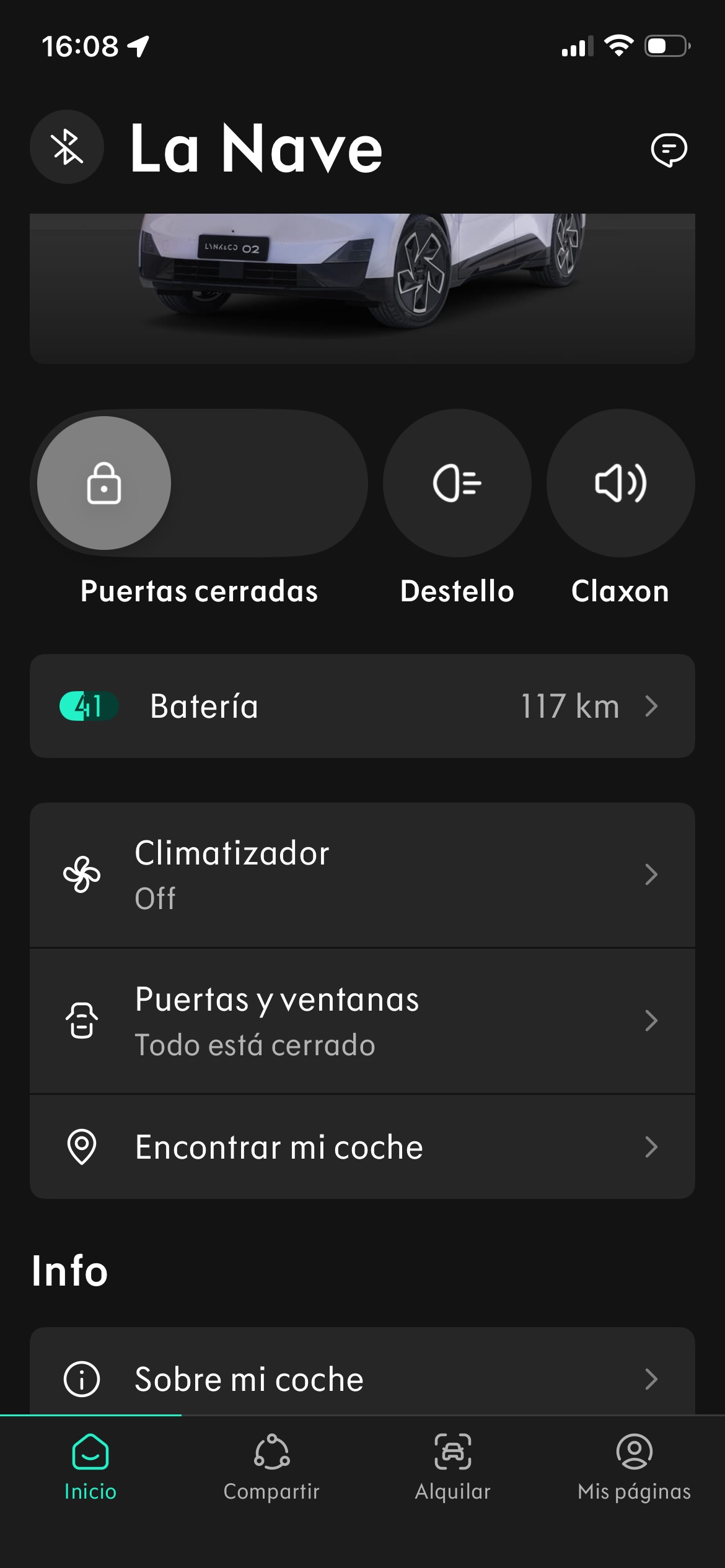View Puertas y ventanas status
Image resolution: width=725 pixels, height=1568 pixels.
(362, 1021)
